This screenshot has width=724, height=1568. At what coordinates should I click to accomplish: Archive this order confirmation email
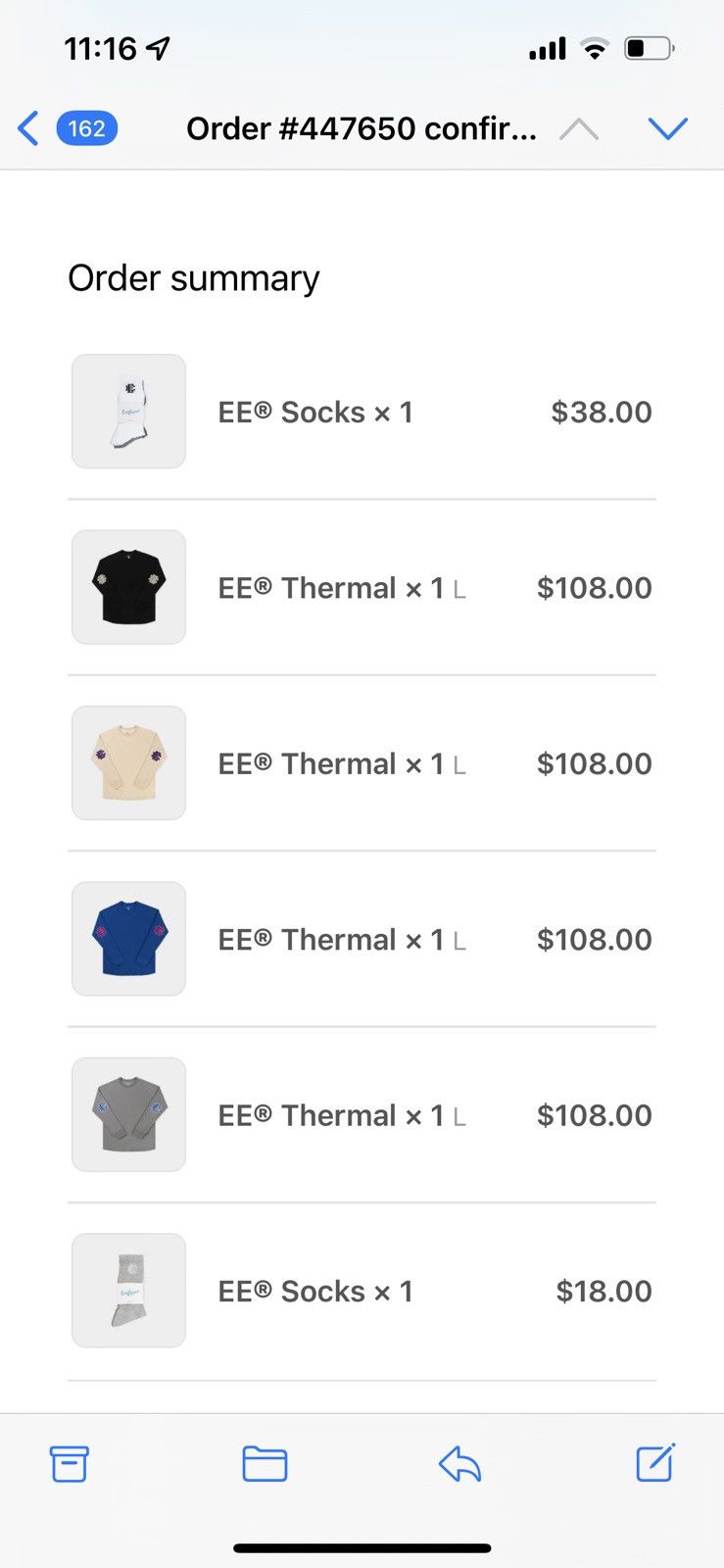pos(70,1464)
